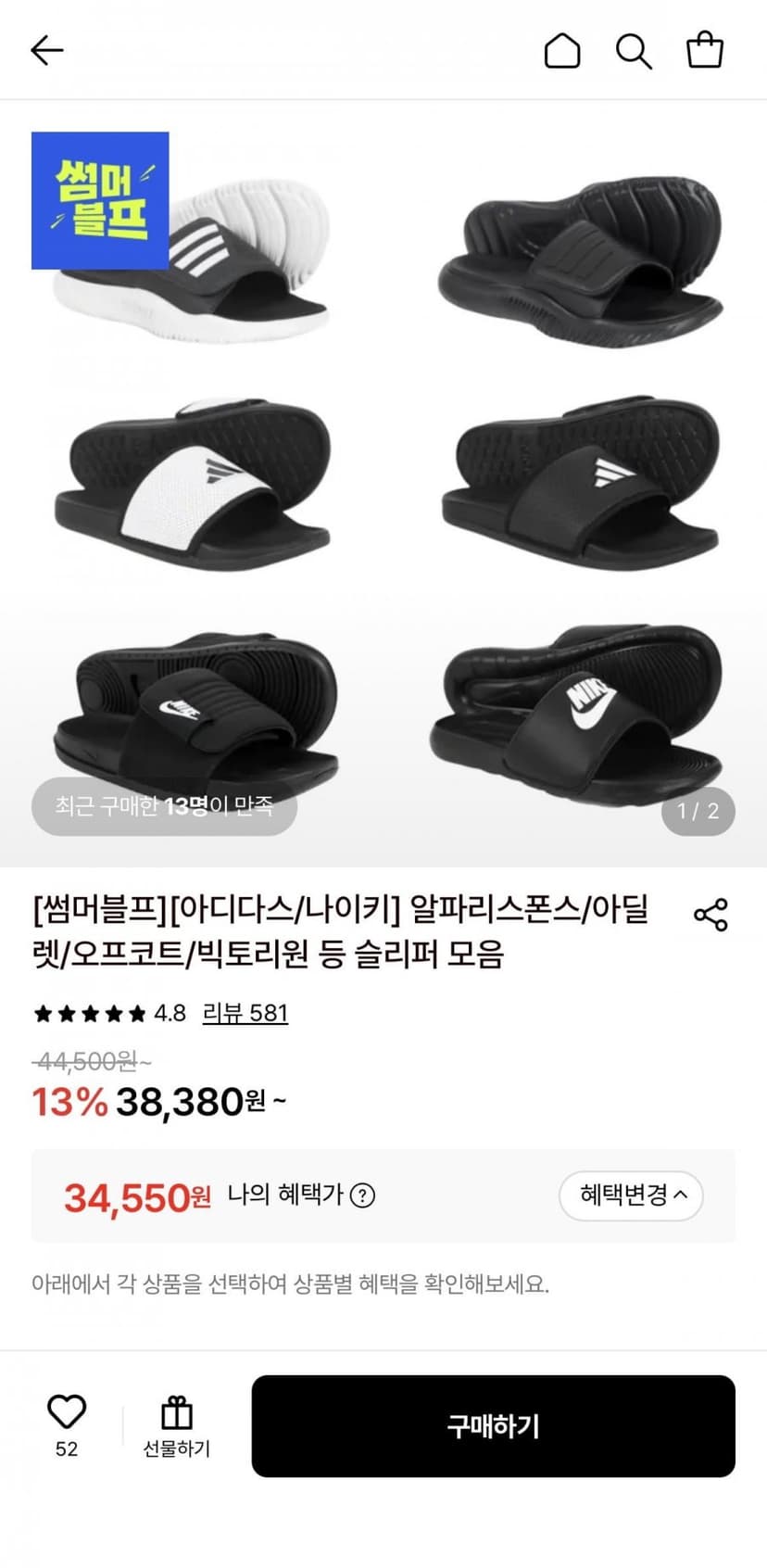Image resolution: width=767 pixels, height=1568 pixels.
Task: Go back with the arrow icon
Action: click(x=47, y=50)
